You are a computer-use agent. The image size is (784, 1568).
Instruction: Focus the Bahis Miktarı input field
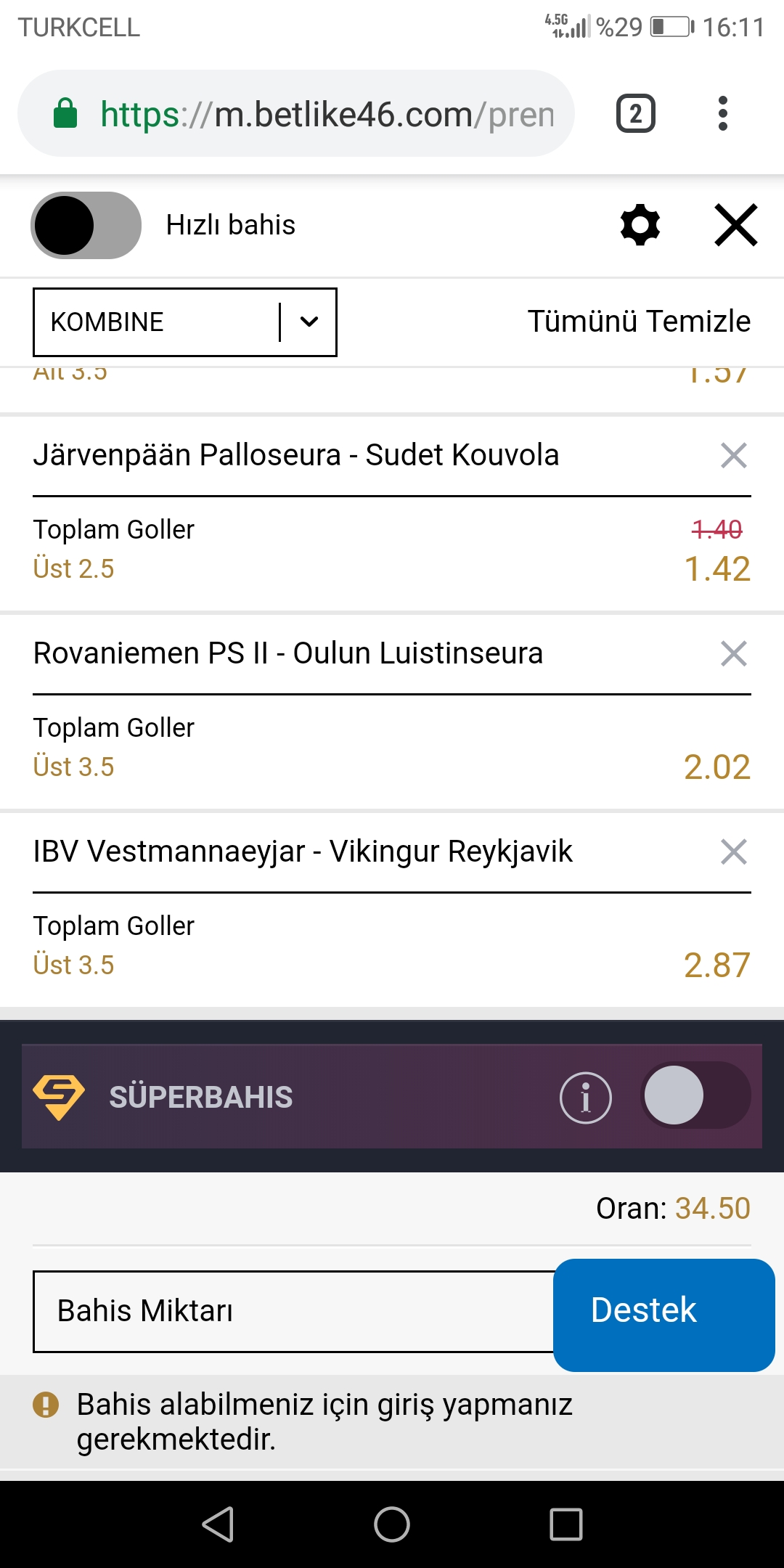tap(293, 1311)
